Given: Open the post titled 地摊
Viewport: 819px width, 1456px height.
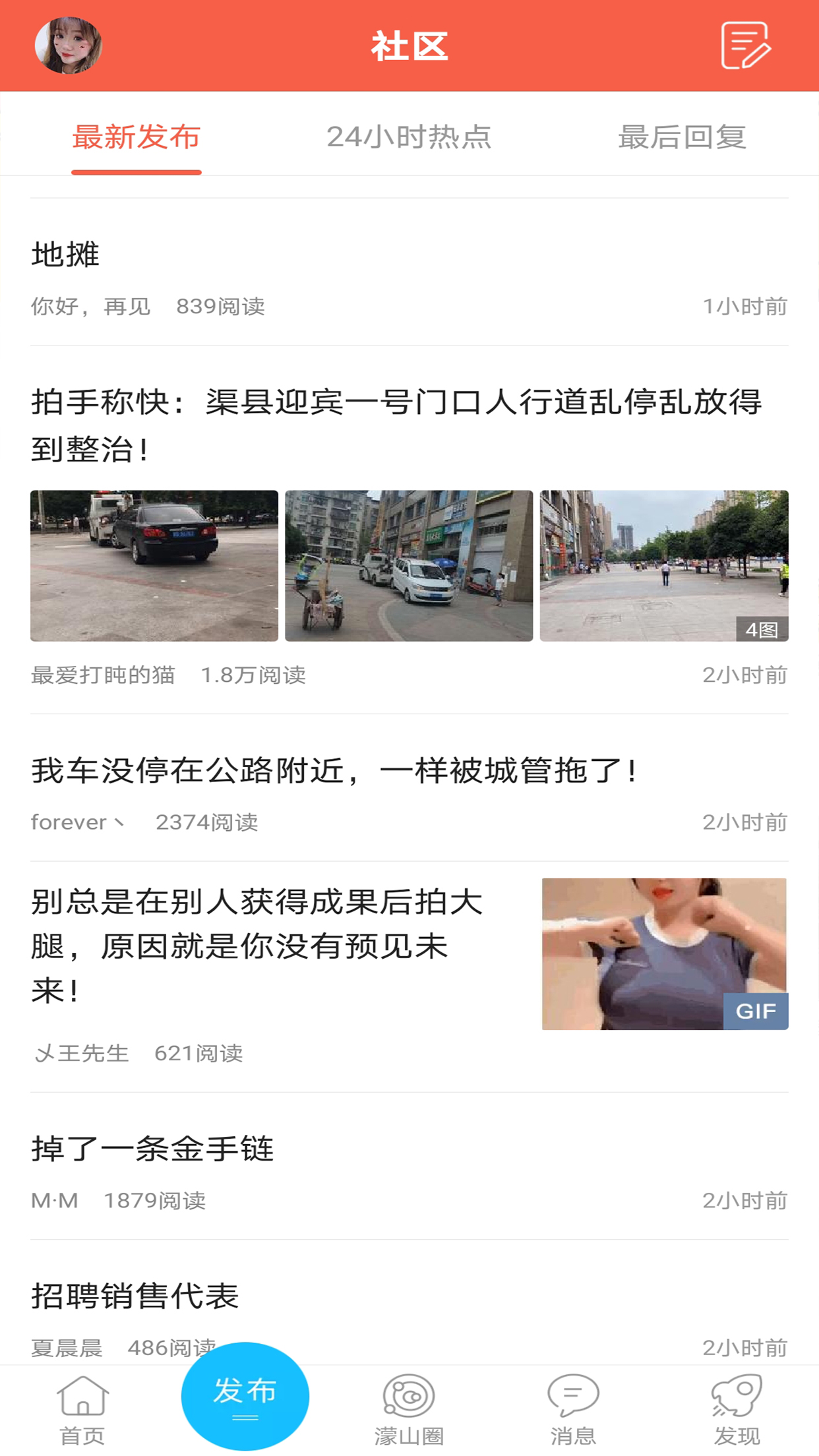Looking at the screenshot, I should (65, 255).
